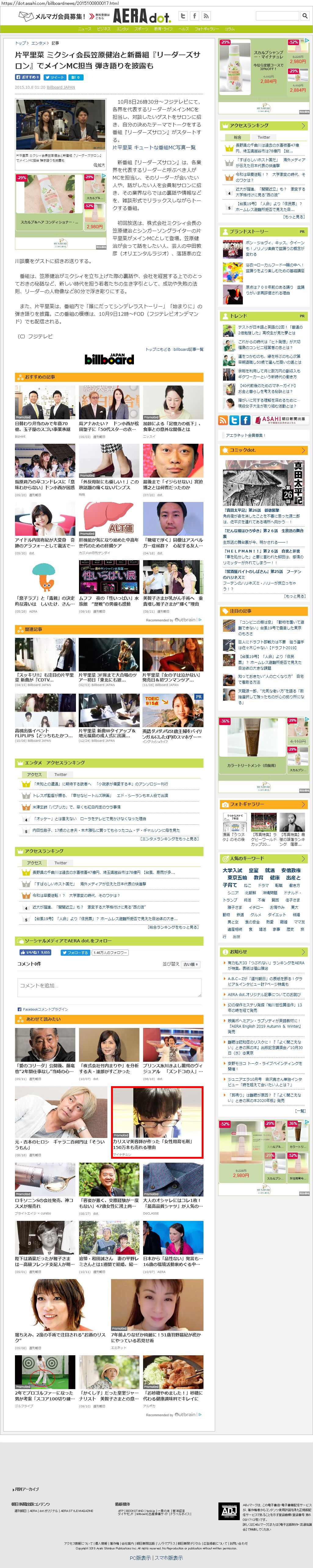Screen dimensions: 313x1568
Task: Switch access ranking to Twitter tab
Action: [263, 137]
